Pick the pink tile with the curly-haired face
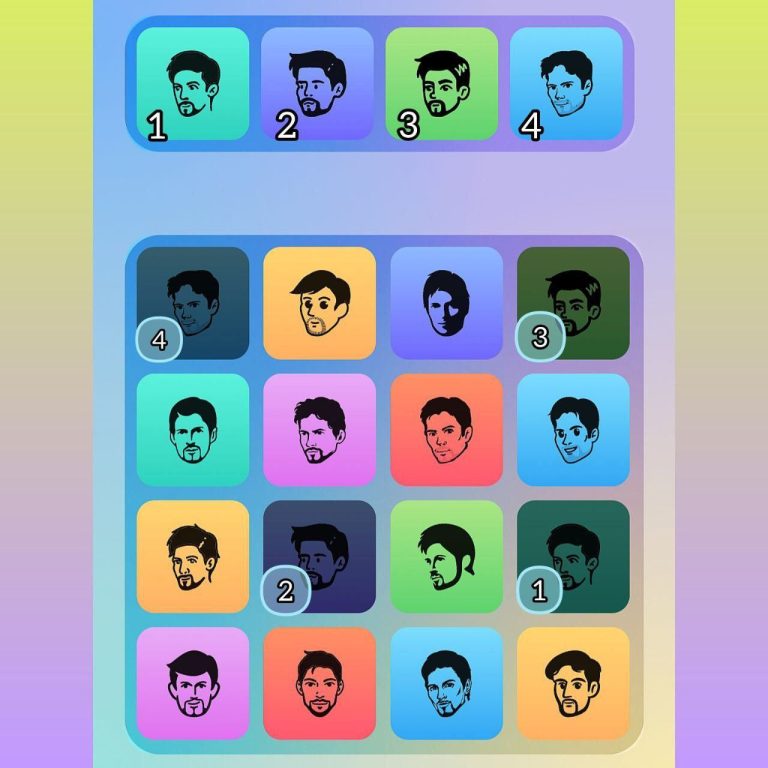This screenshot has height=768, width=768. coord(319,430)
